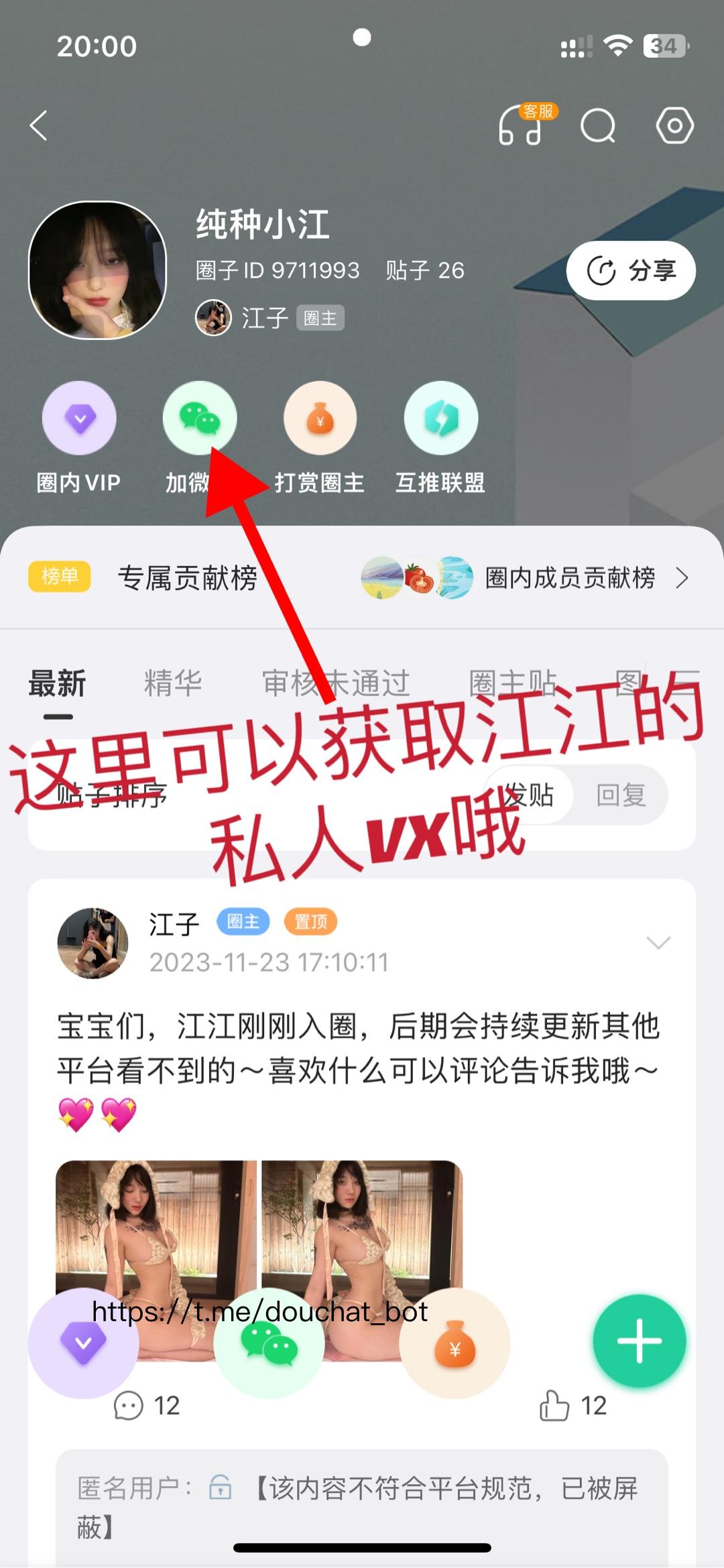The width and height of the screenshot is (724, 1568).
Task: Tap the 分享 share button
Action: point(631,270)
